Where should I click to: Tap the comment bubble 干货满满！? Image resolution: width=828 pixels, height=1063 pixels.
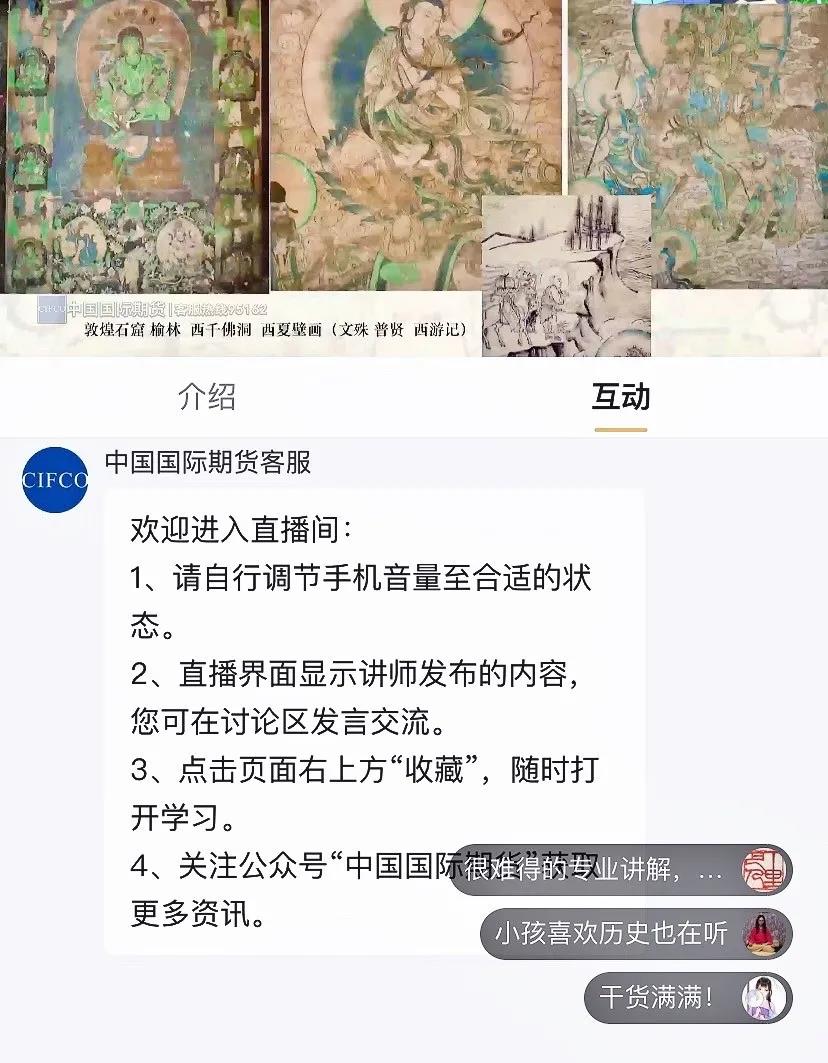(658, 997)
